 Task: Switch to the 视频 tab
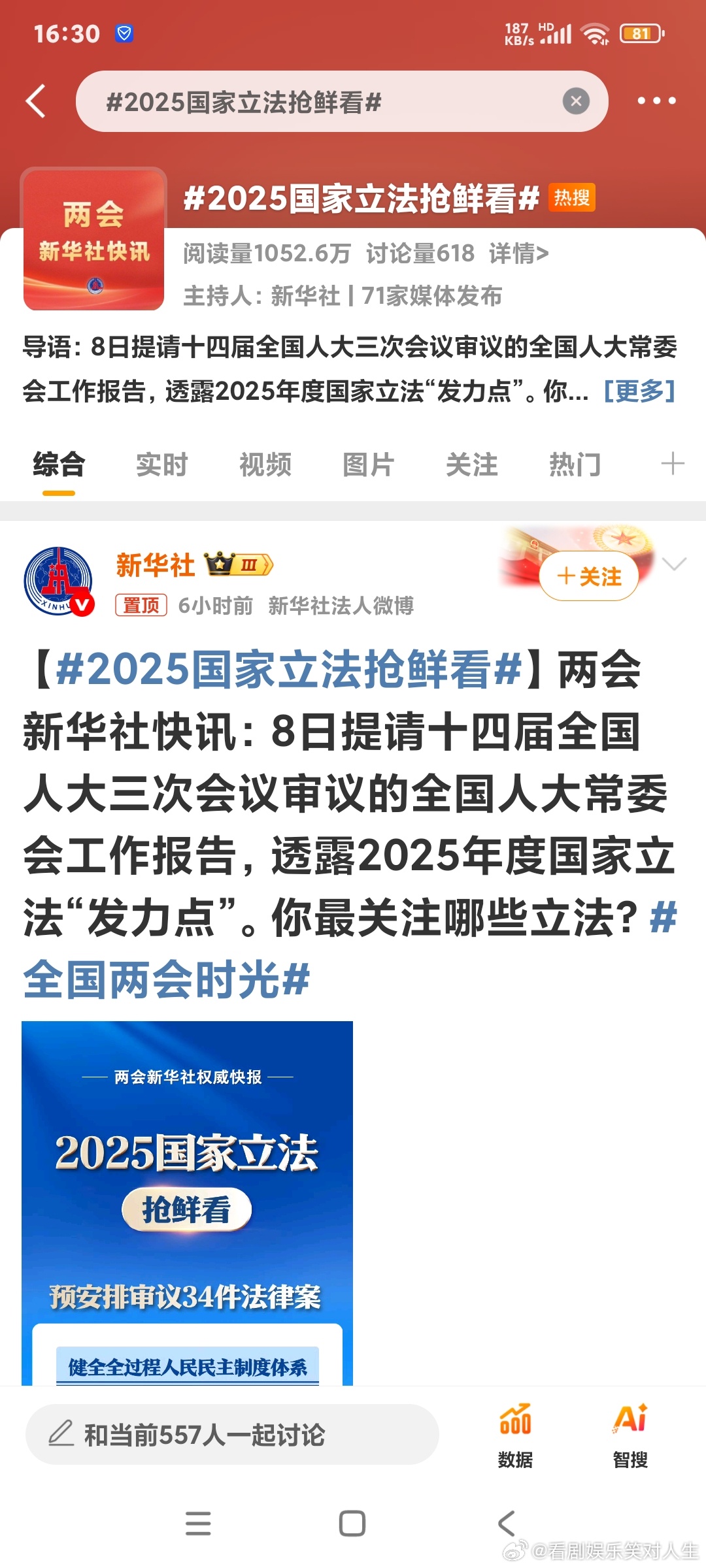(x=265, y=465)
